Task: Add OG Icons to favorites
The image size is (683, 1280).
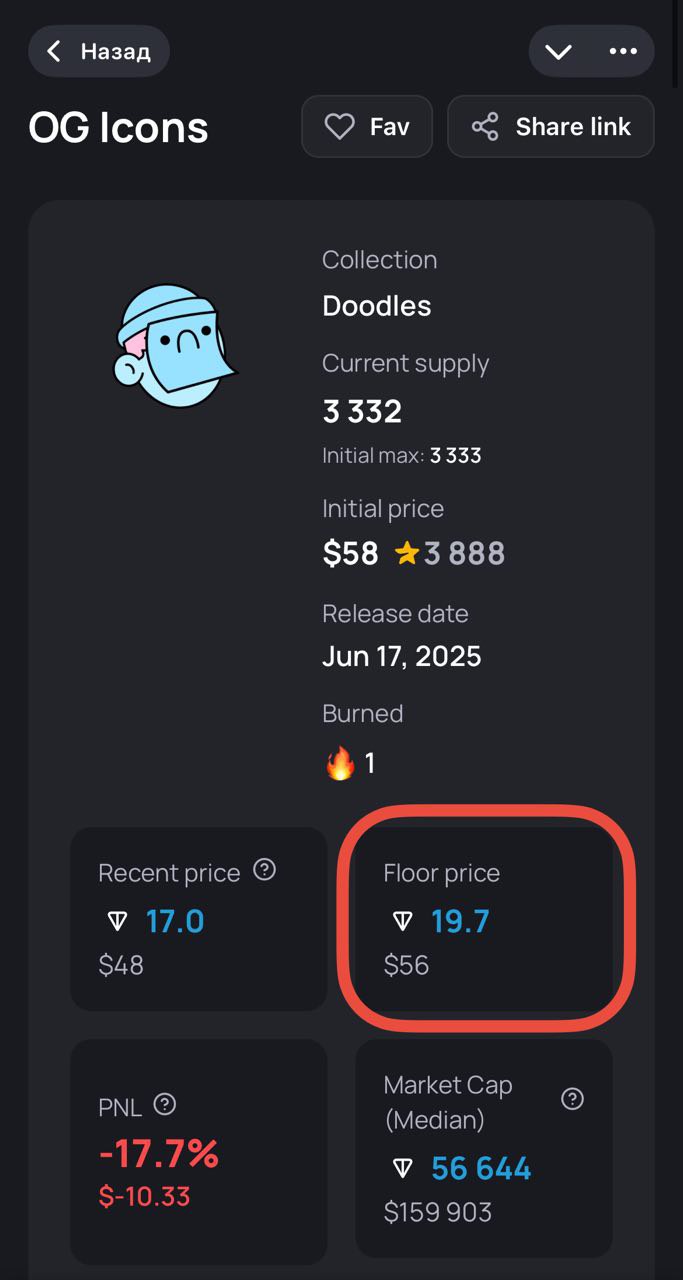Action: (367, 127)
